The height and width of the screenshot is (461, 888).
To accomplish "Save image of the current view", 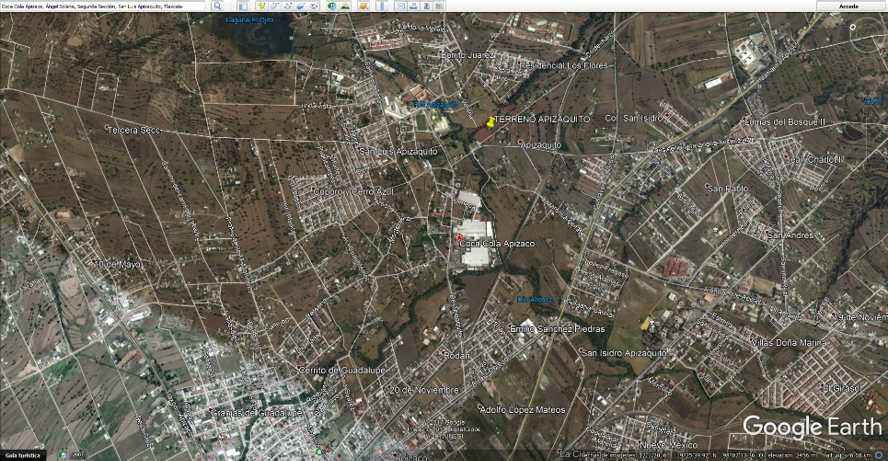I will [426, 6].
